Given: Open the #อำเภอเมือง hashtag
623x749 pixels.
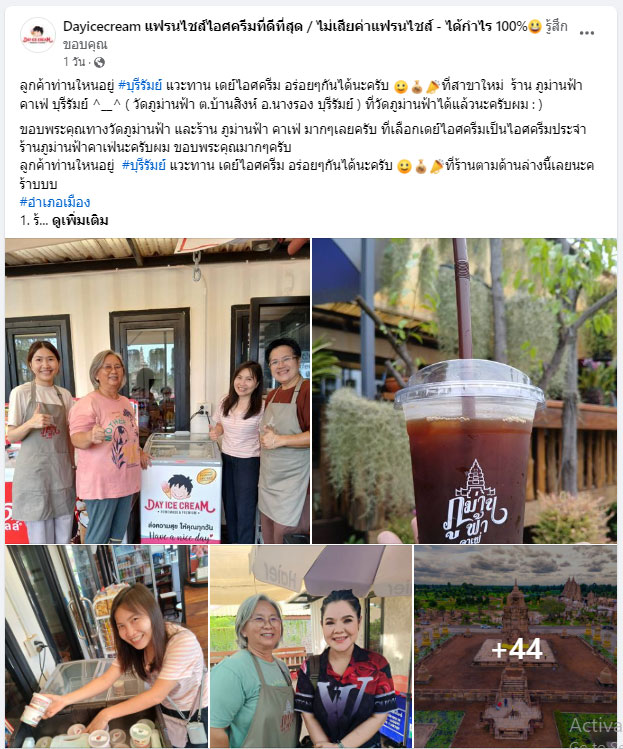Looking at the screenshot, I should click(x=54, y=202).
